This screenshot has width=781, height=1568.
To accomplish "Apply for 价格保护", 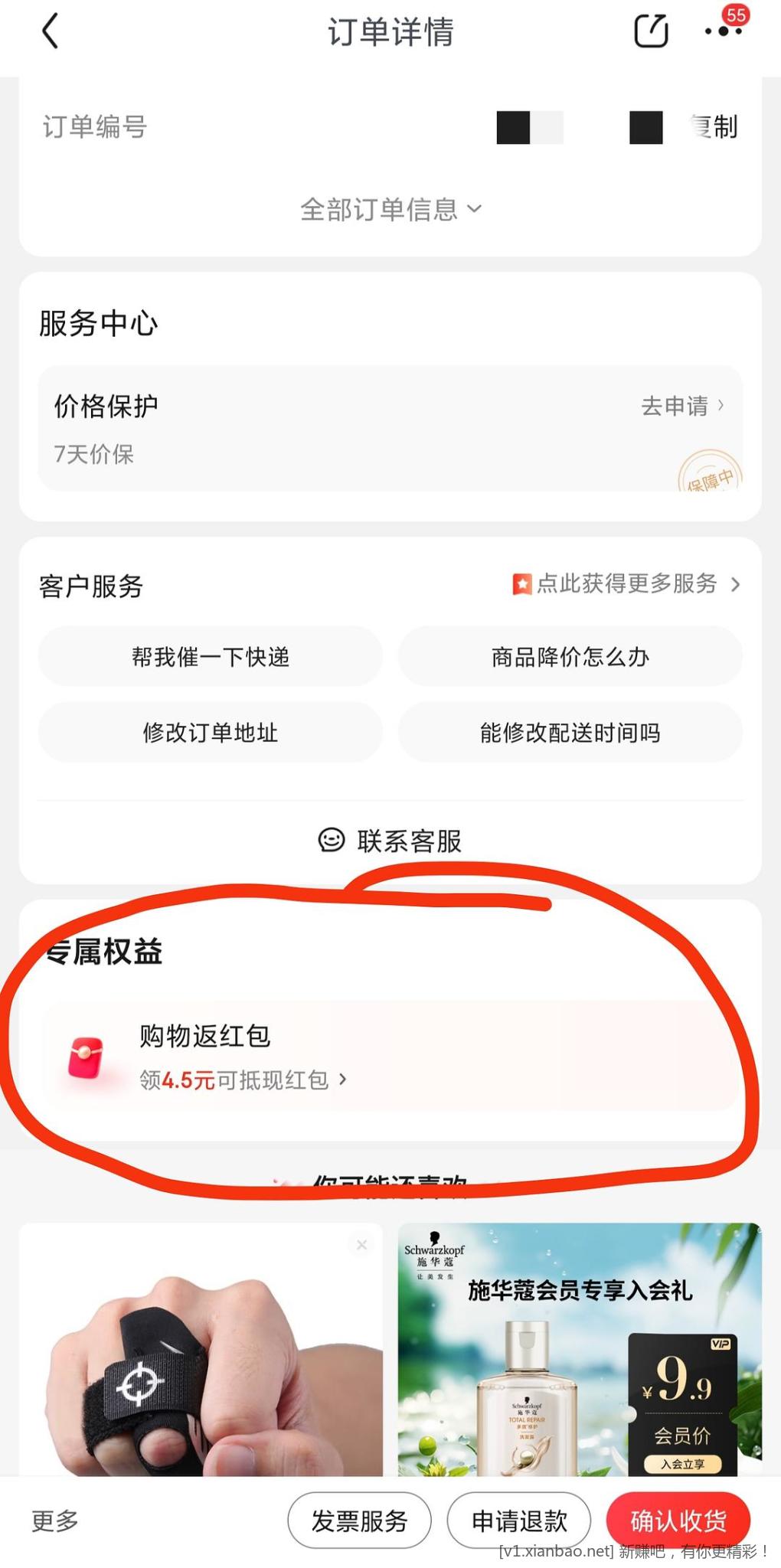I will [681, 406].
